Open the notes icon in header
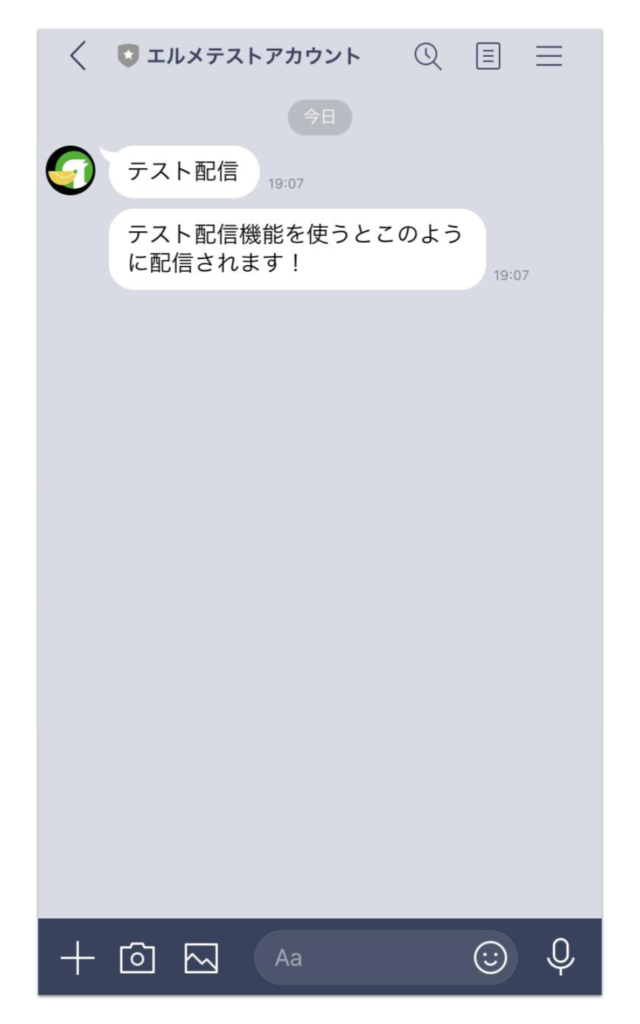The width and height of the screenshot is (640, 1024). (487, 56)
